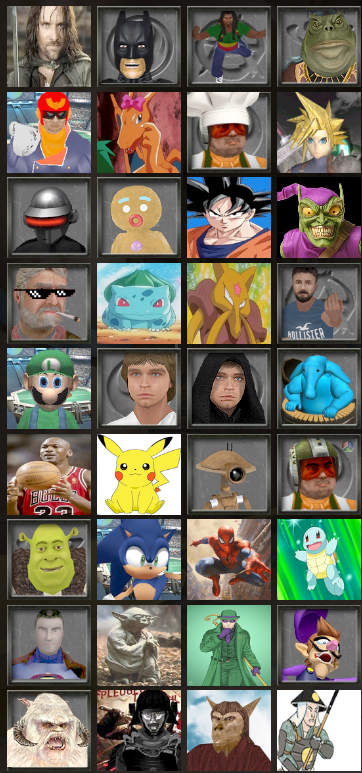The image size is (362, 773).
Task: Pick the Riddler in green suit
Action: click(229, 645)
